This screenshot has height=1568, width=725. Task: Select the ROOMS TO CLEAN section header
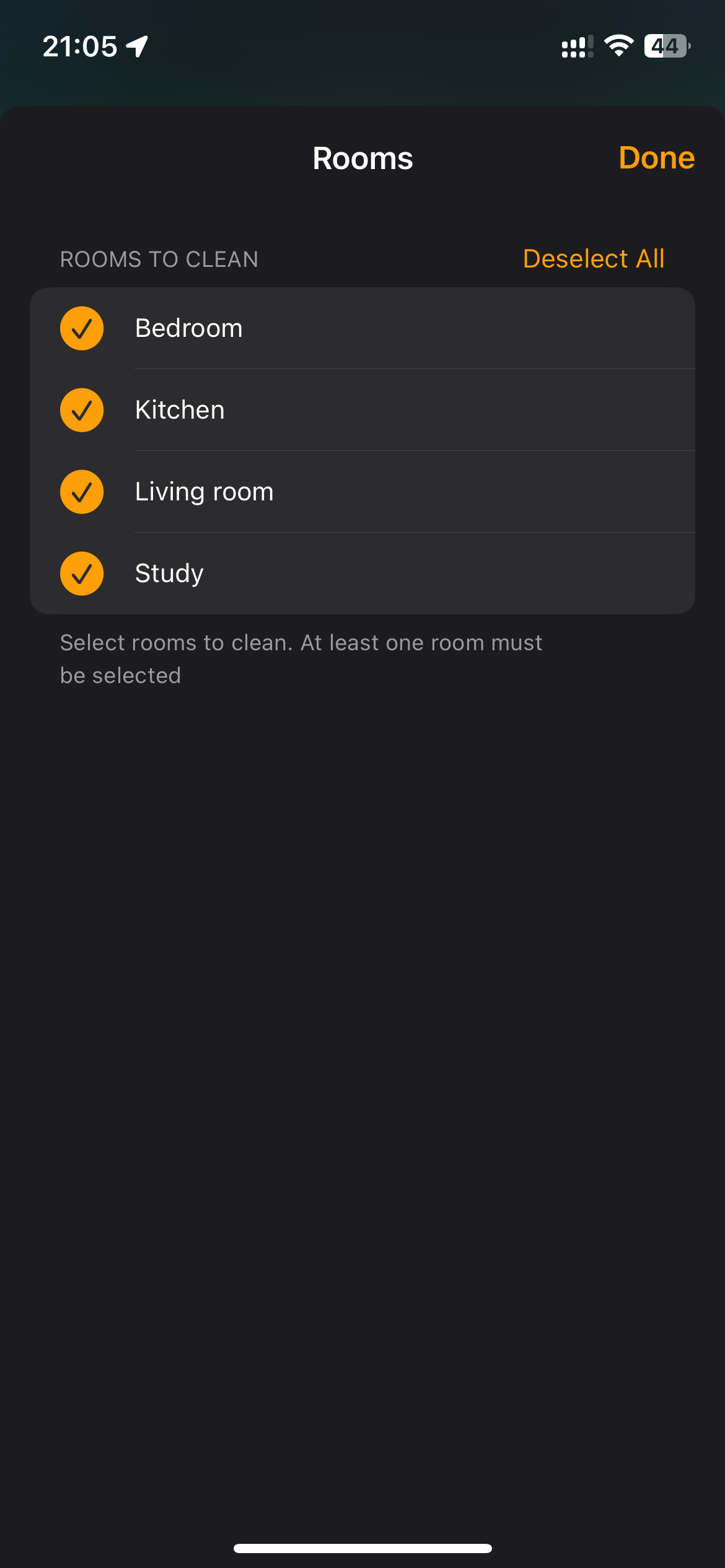[159, 259]
